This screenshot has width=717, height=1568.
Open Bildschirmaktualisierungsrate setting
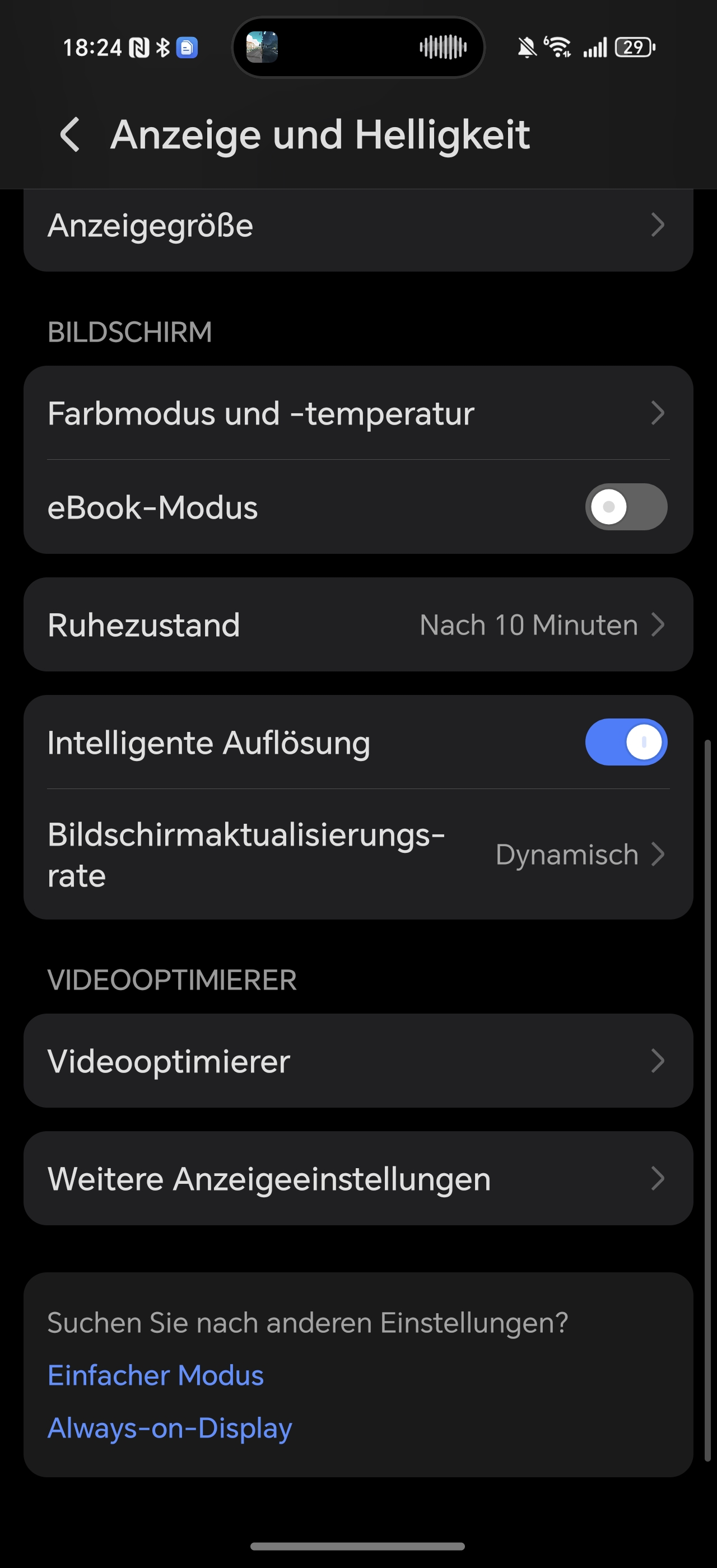tap(358, 854)
